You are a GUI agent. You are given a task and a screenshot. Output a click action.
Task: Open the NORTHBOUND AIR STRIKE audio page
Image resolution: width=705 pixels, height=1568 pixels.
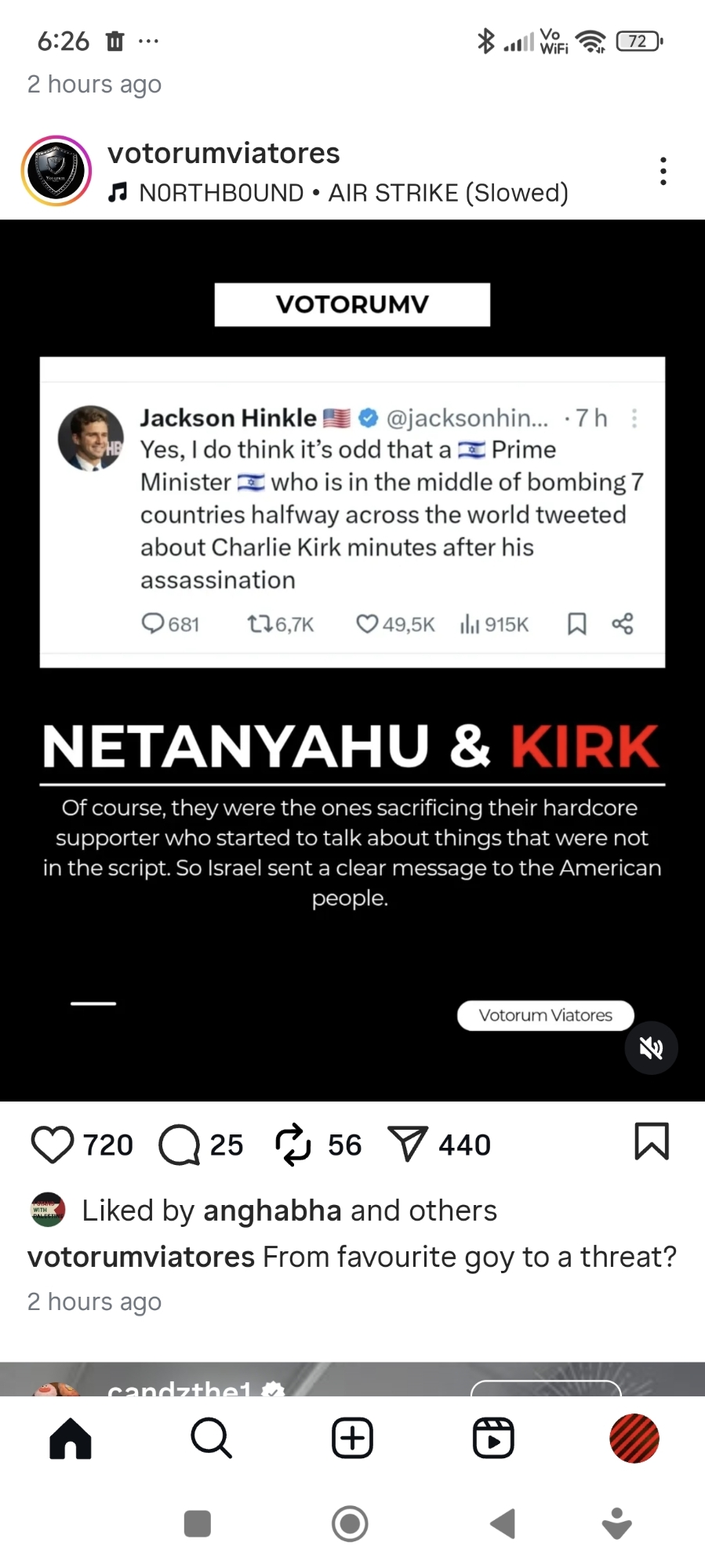pyautogui.click(x=353, y=193)
